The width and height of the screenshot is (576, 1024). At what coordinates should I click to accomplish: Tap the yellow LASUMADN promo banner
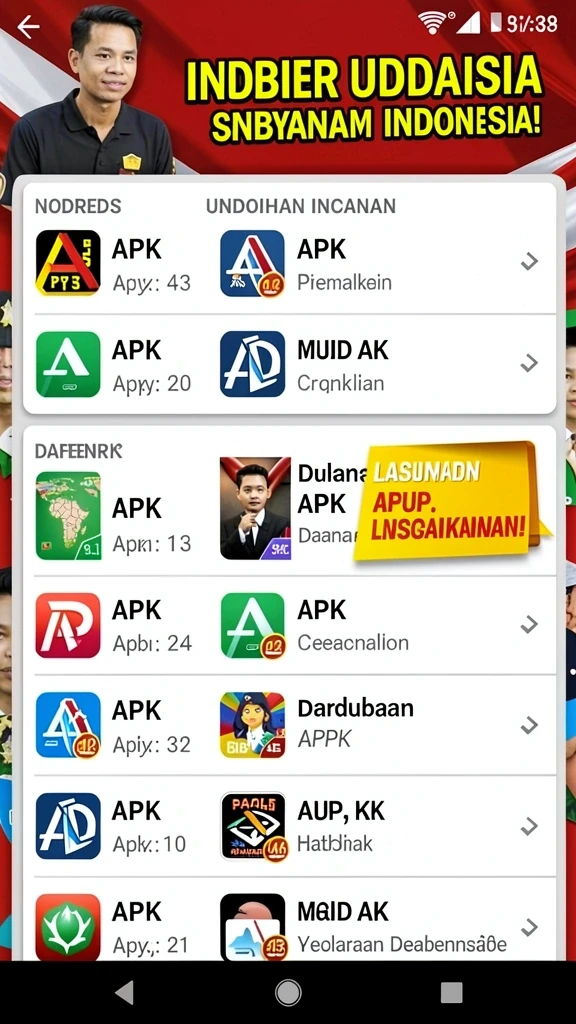pyautogui.click(x=451, y=500)
